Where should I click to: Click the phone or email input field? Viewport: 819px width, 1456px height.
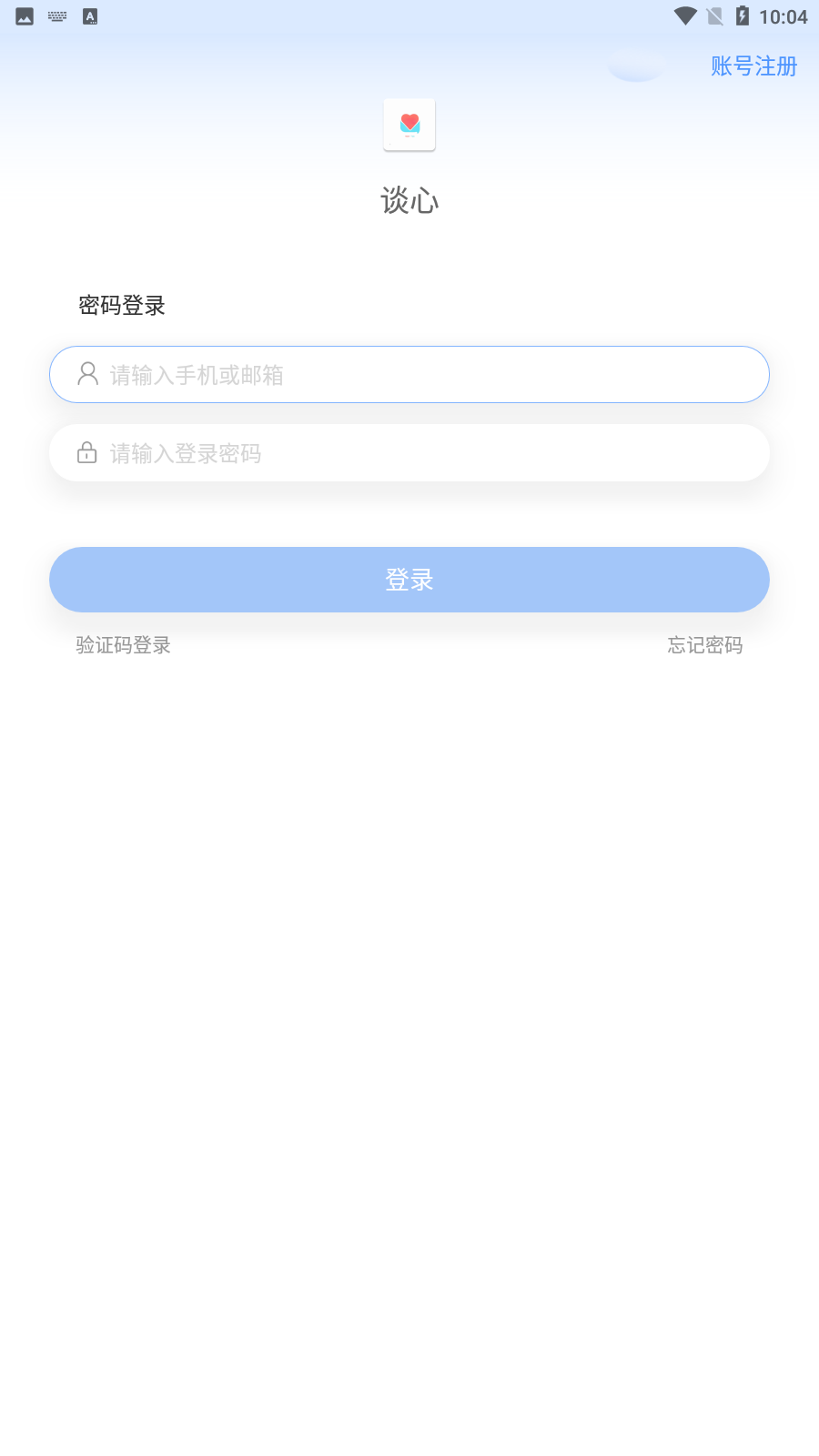409,374
